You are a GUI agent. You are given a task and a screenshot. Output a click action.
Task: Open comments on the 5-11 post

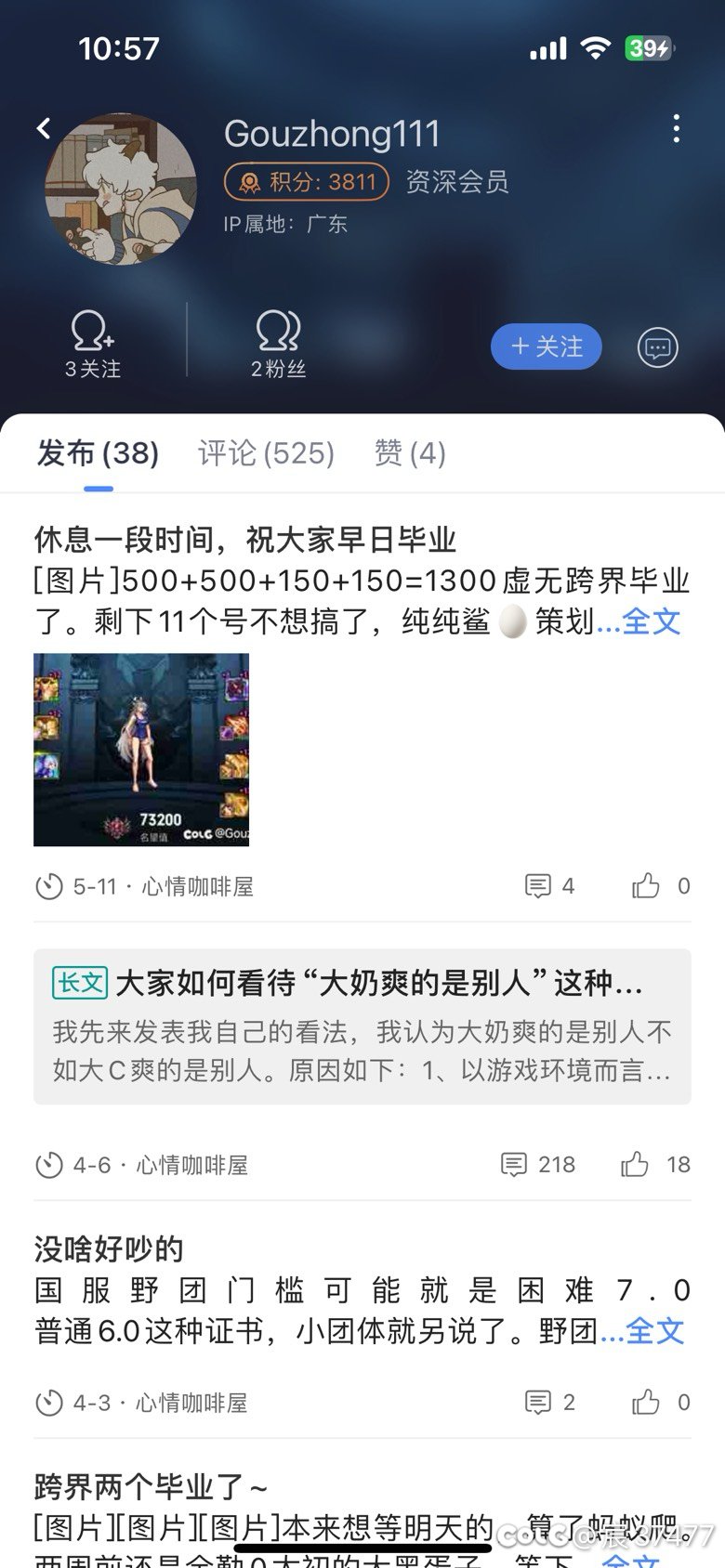549,886
